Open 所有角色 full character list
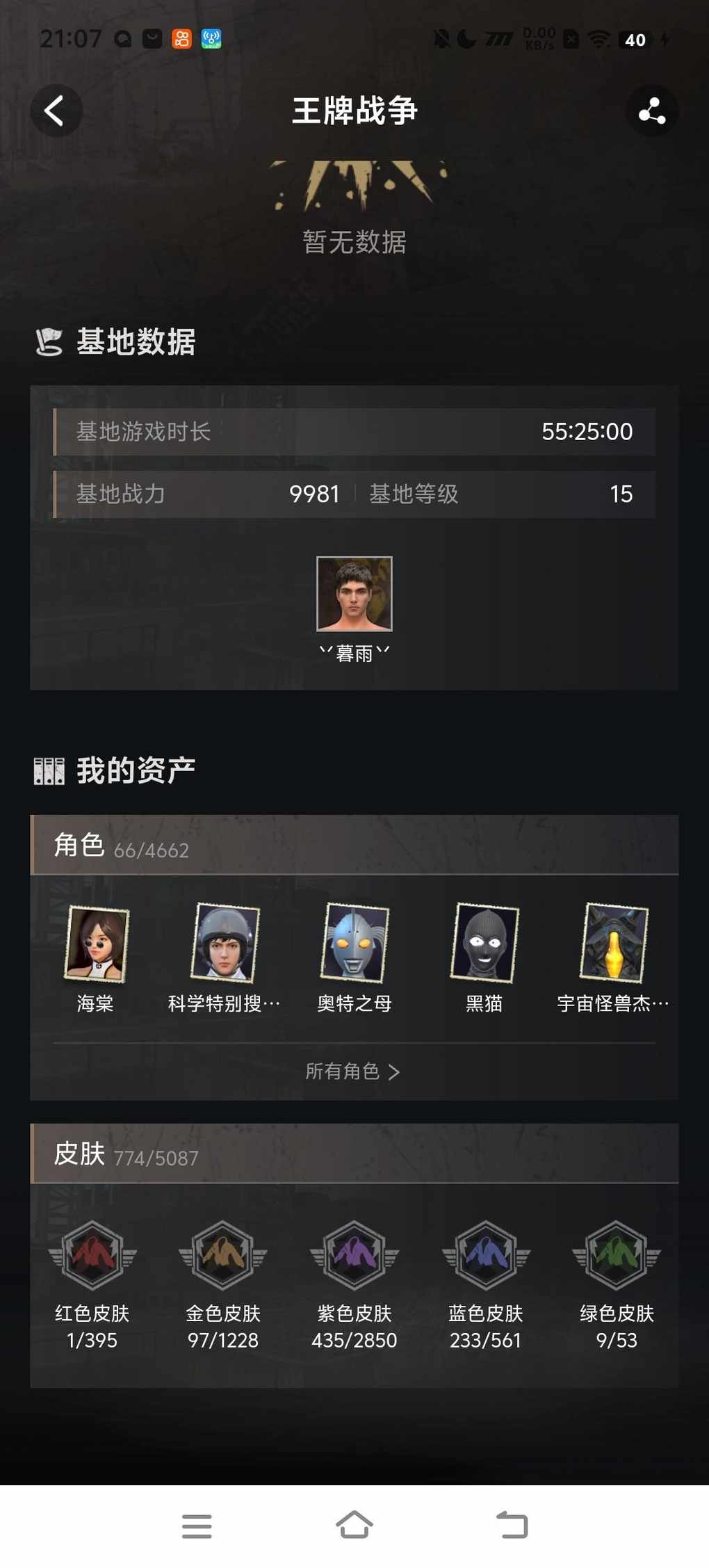Image resolution: width=709 pixels, height=1568 pixels. click(x=353, y=1071)
